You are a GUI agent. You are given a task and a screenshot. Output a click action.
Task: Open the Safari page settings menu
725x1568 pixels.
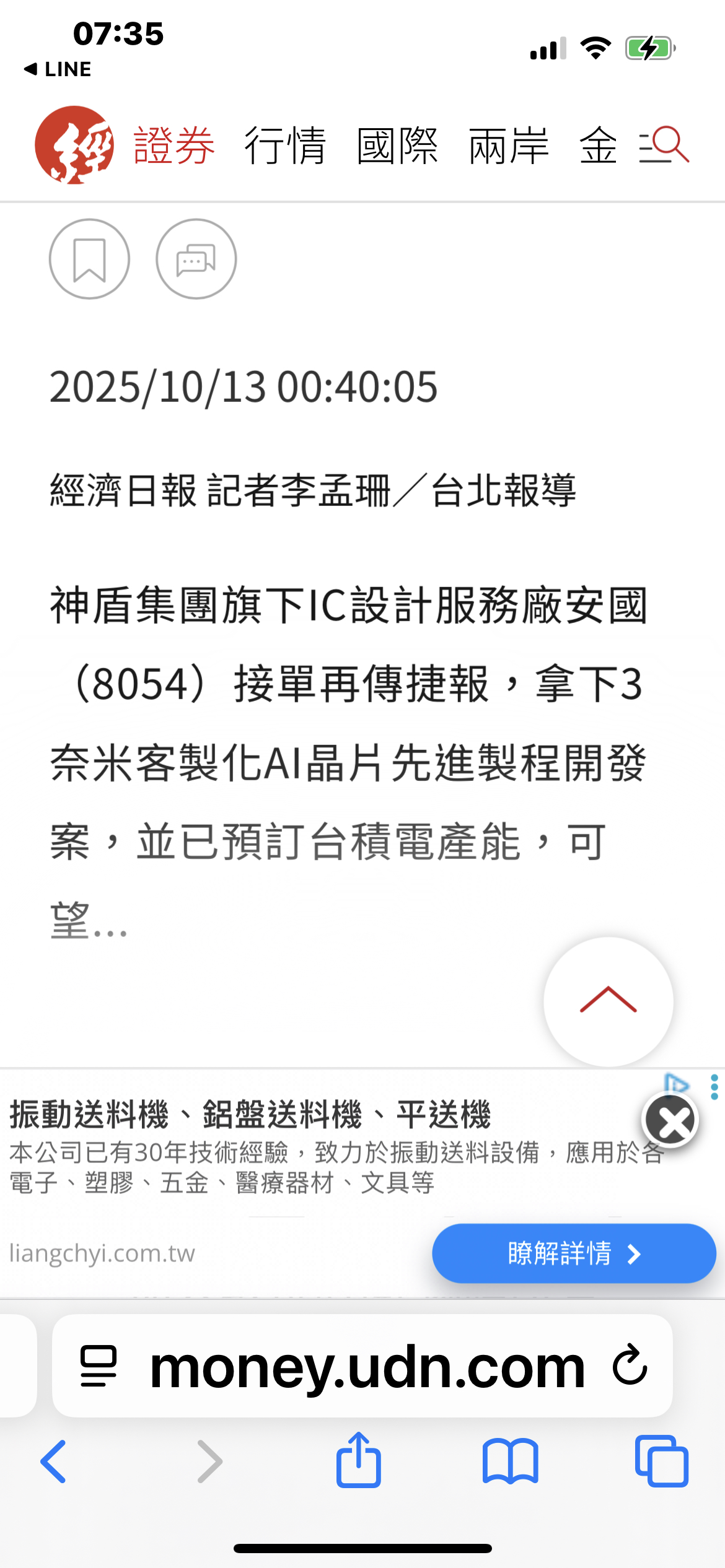(99, 1365)
